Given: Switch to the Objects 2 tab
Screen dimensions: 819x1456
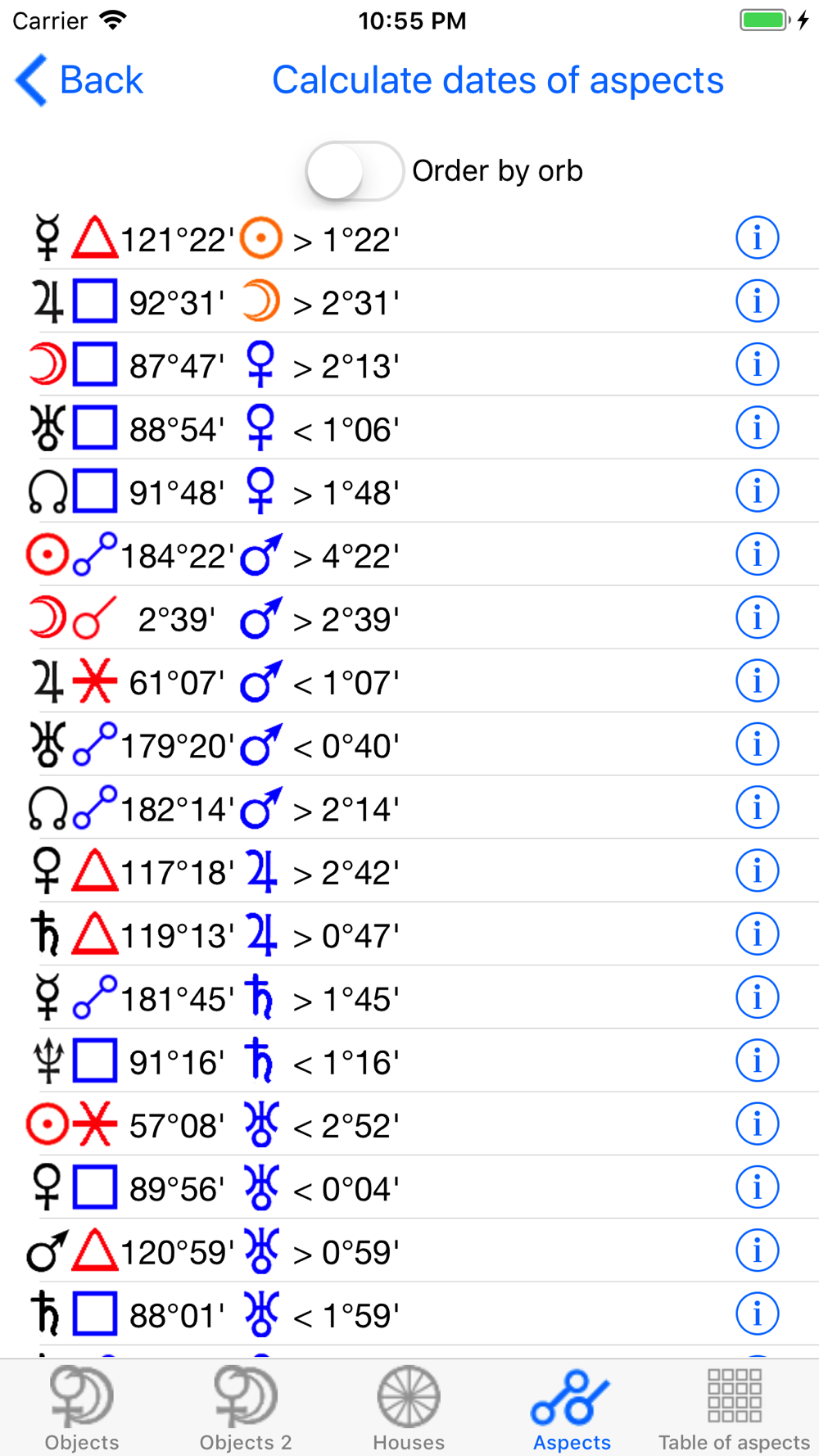Looking at the screenshot, I should pyautogui.click(x=246, y=1409).
